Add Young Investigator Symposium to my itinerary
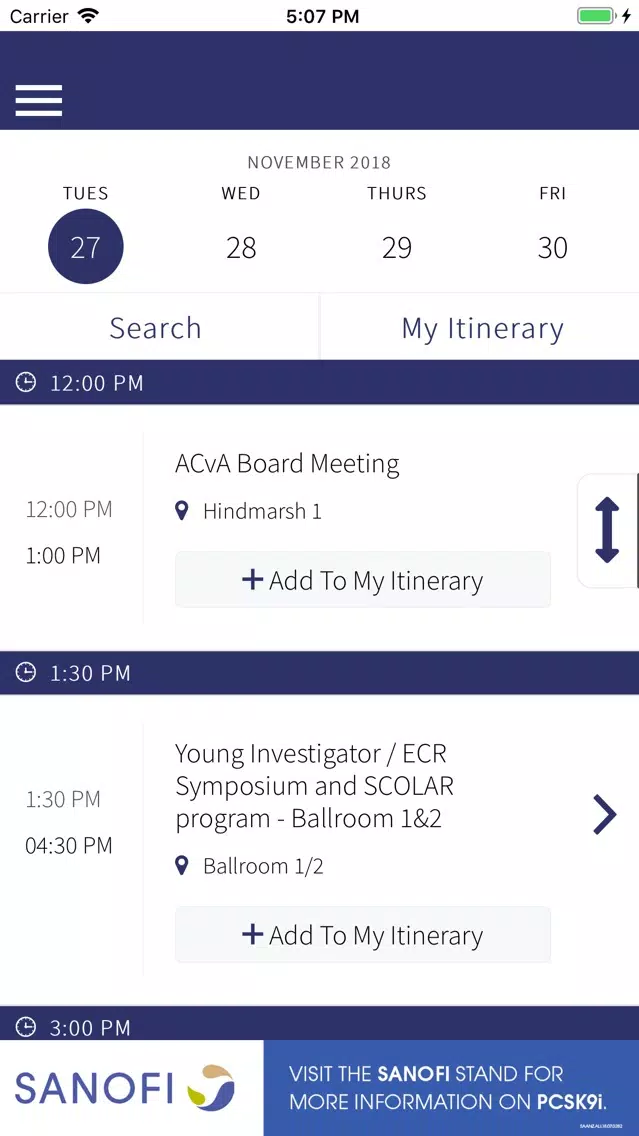Viewport: 639px width, 1136px height. click(x=363, y=935)
